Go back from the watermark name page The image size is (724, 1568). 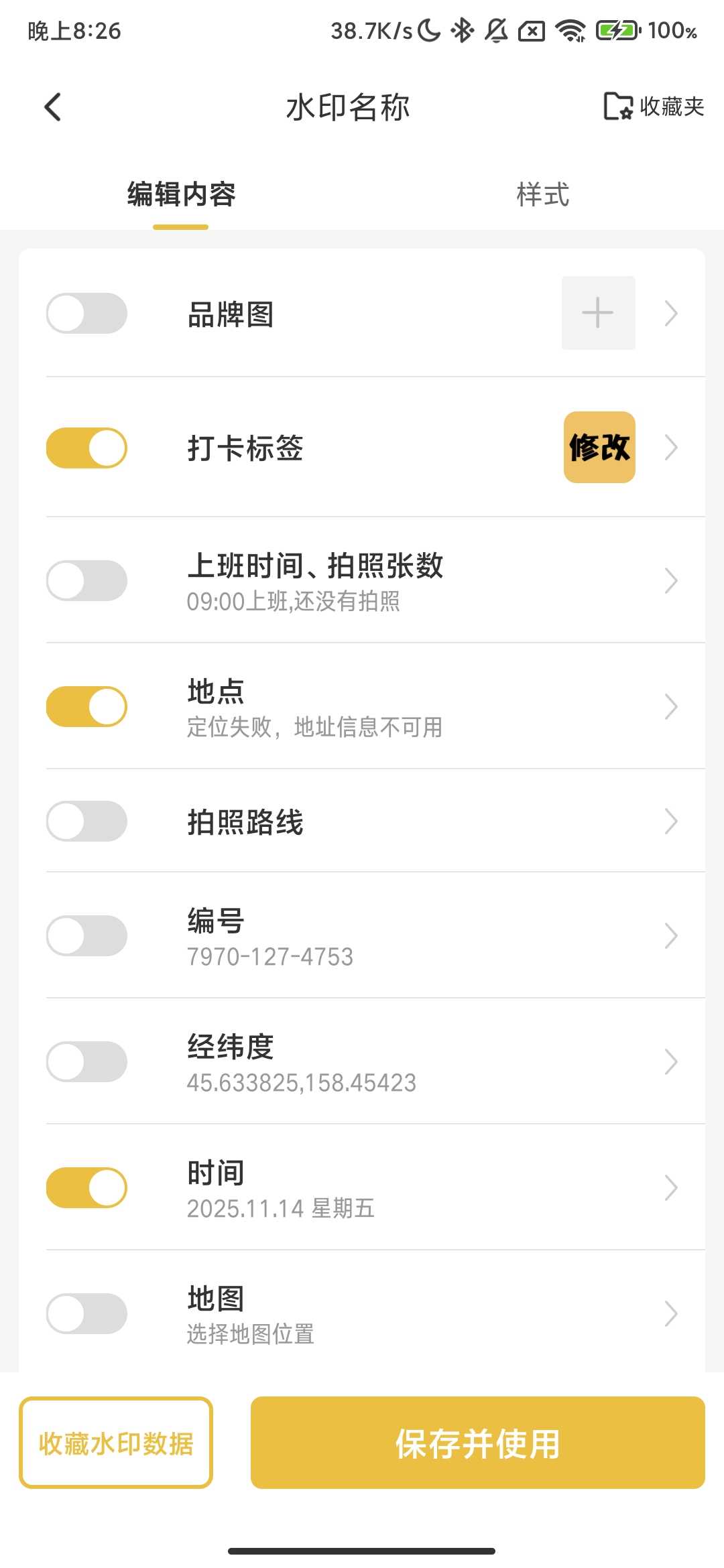click(x=52, y=107)
